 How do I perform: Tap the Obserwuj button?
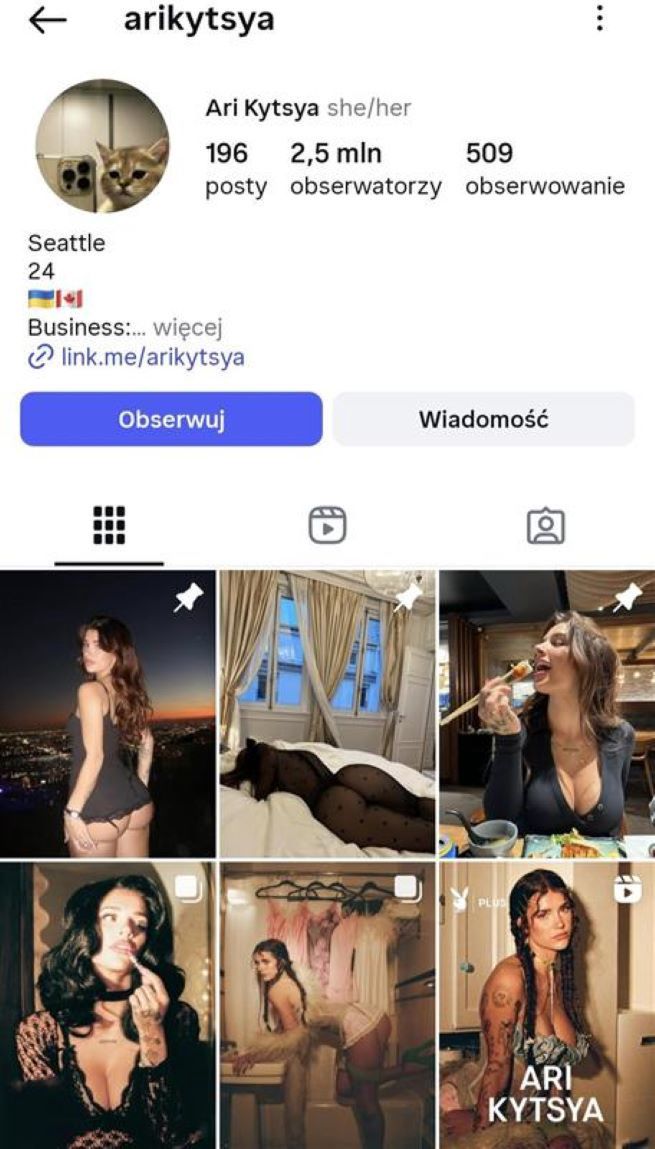coord(171,419)
